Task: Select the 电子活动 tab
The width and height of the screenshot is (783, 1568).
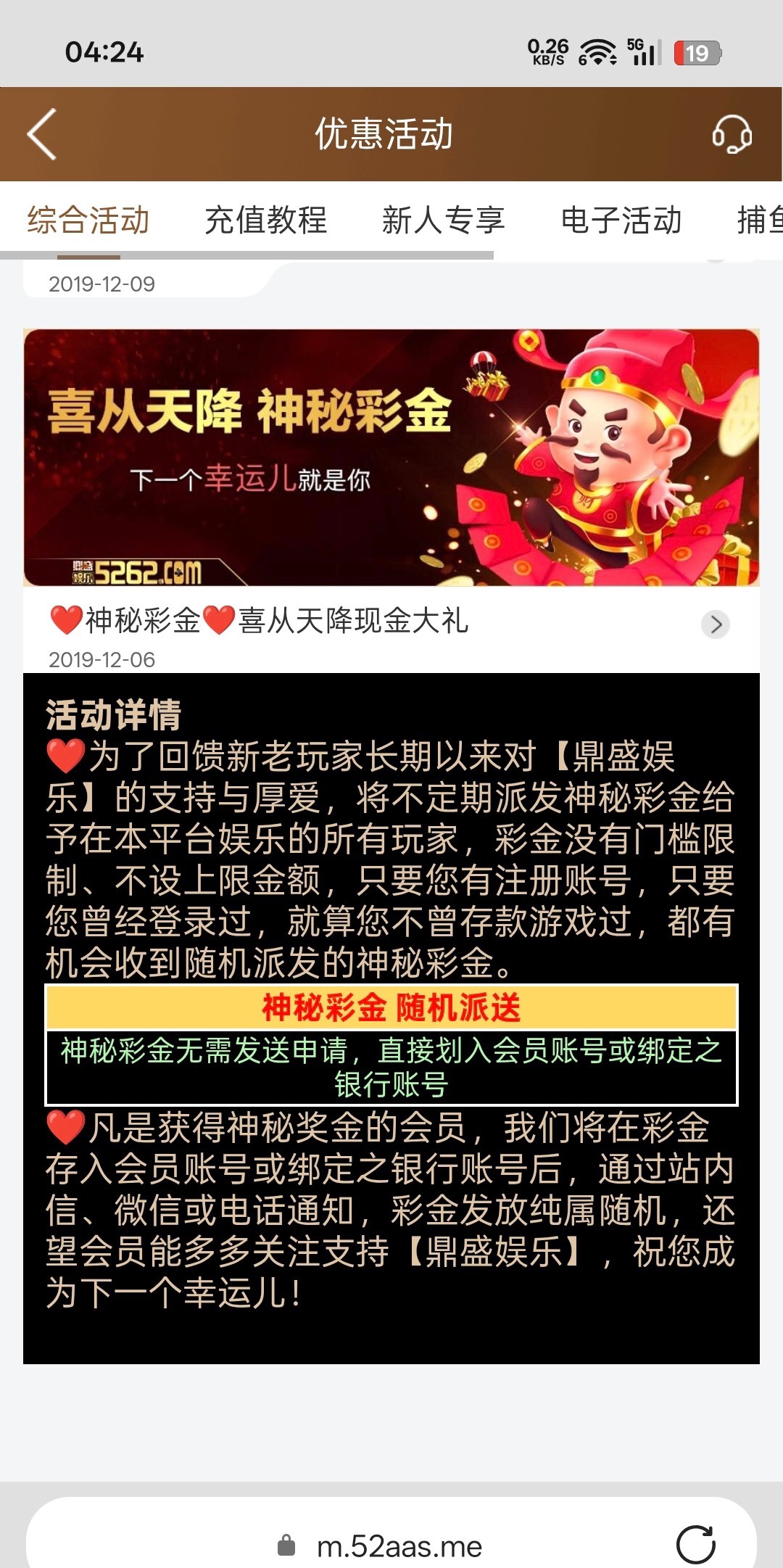Action: coord(621,220)
